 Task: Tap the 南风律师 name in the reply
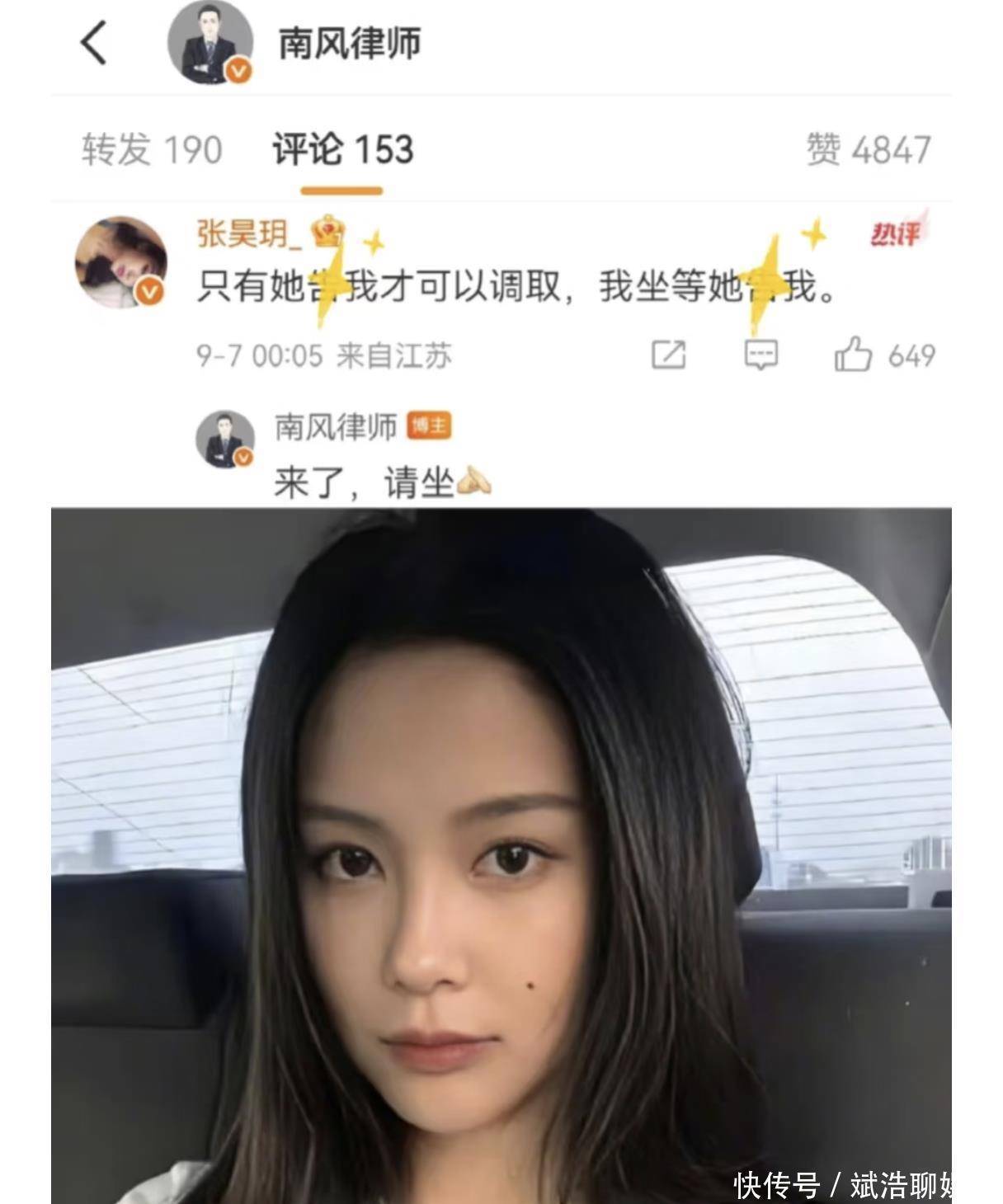click(336, 426)
